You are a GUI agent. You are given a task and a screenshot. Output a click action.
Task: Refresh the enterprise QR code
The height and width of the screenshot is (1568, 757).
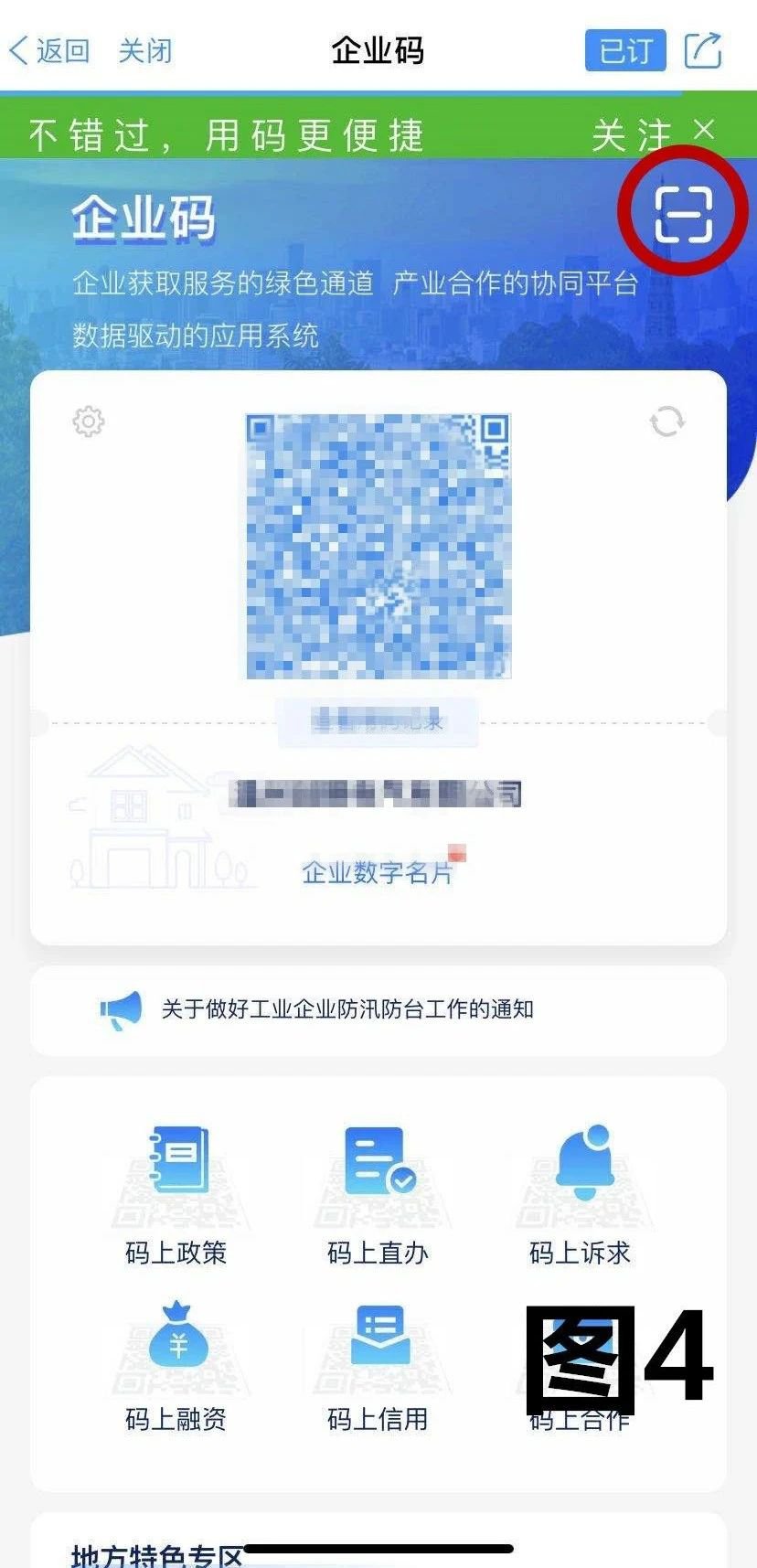pyautogui.click(x=666, y=421)
